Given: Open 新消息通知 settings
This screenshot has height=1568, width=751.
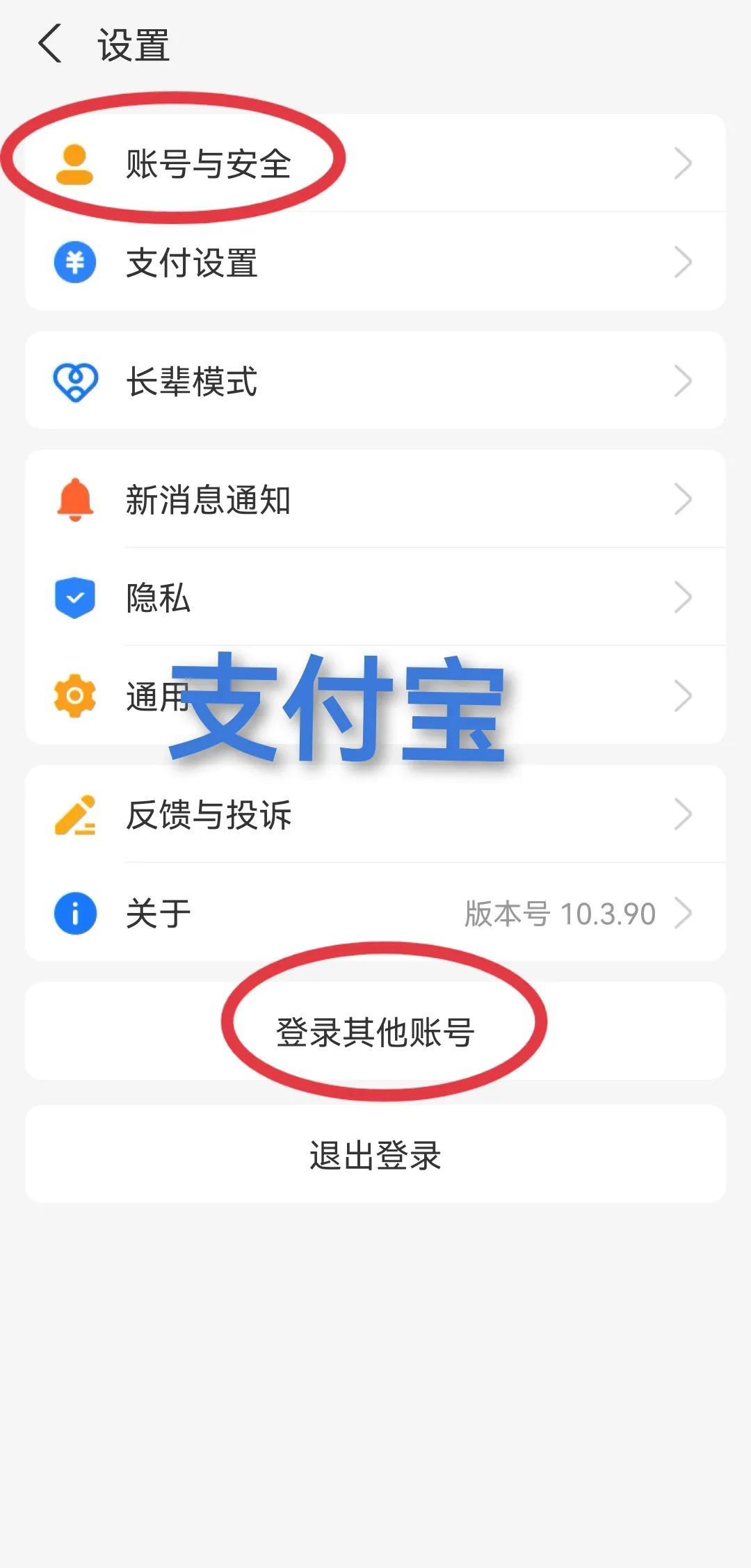Looking at the screenshot, I should (x=375, y=499).
